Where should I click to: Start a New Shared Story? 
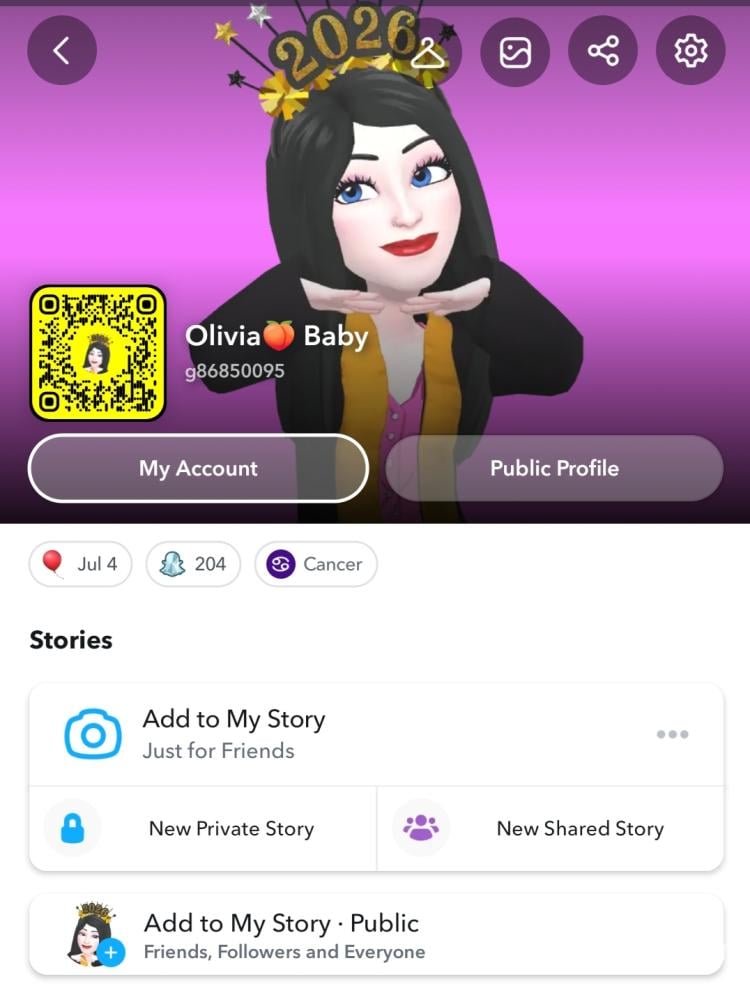click(550, 828)
